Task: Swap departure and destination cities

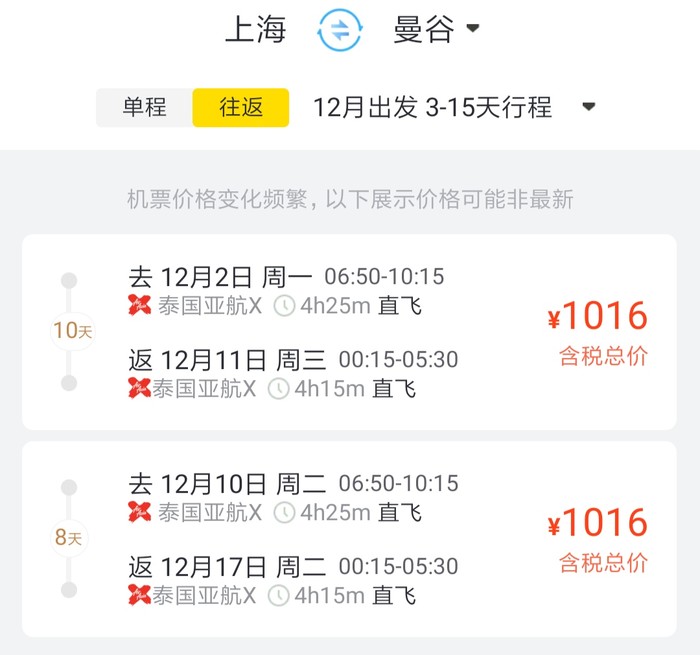Action: click(340, 29)
